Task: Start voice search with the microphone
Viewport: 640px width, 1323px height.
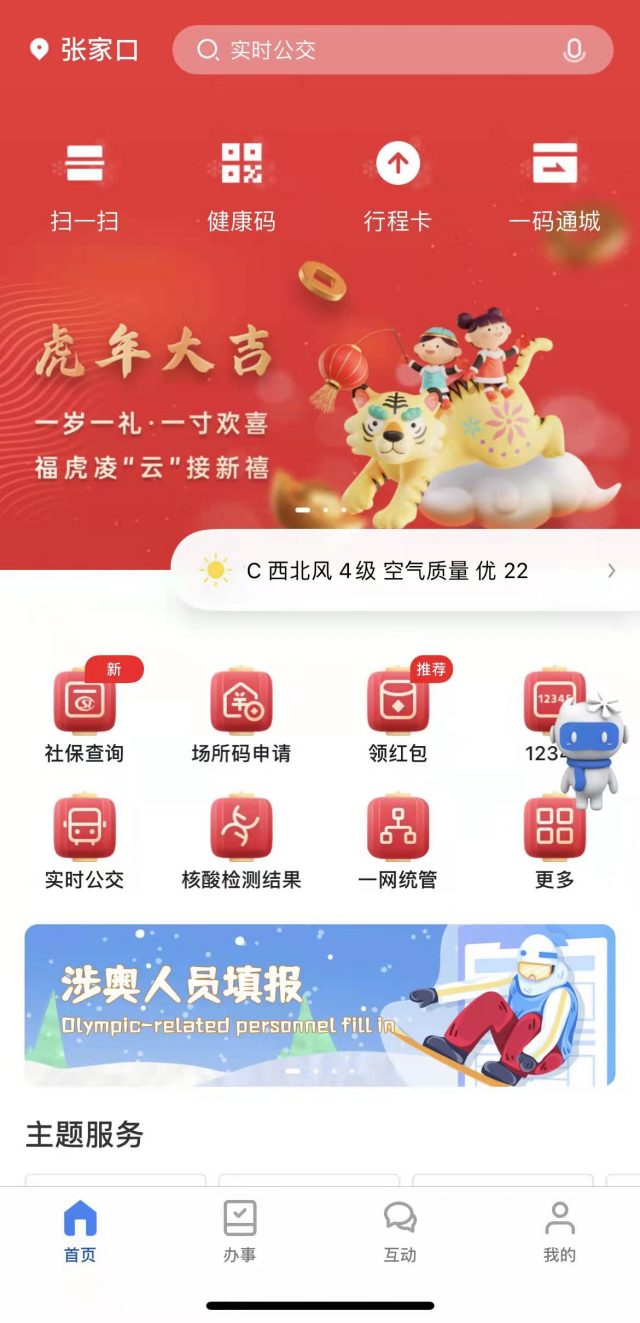Action: (574, 50)
